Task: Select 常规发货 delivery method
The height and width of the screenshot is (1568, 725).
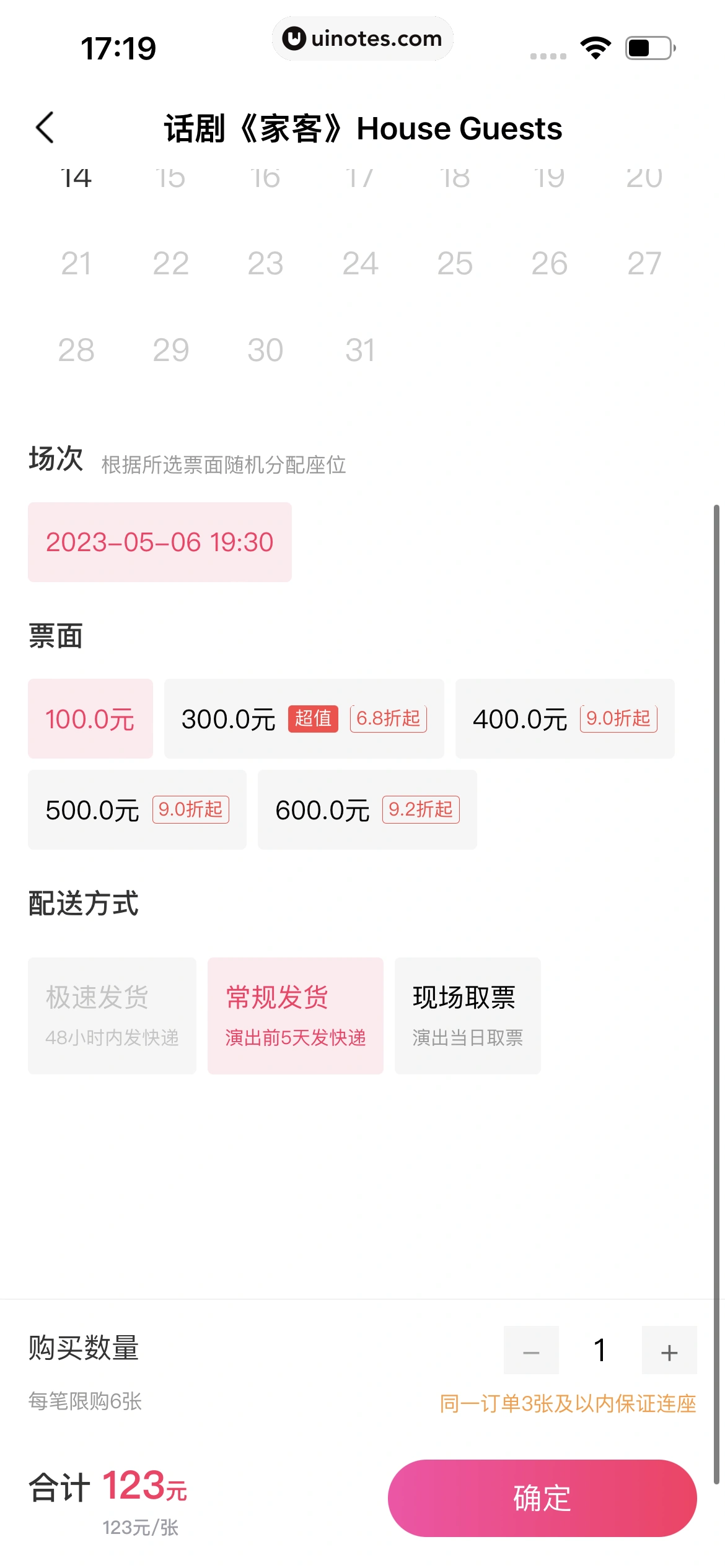Action: [295, 1014]
